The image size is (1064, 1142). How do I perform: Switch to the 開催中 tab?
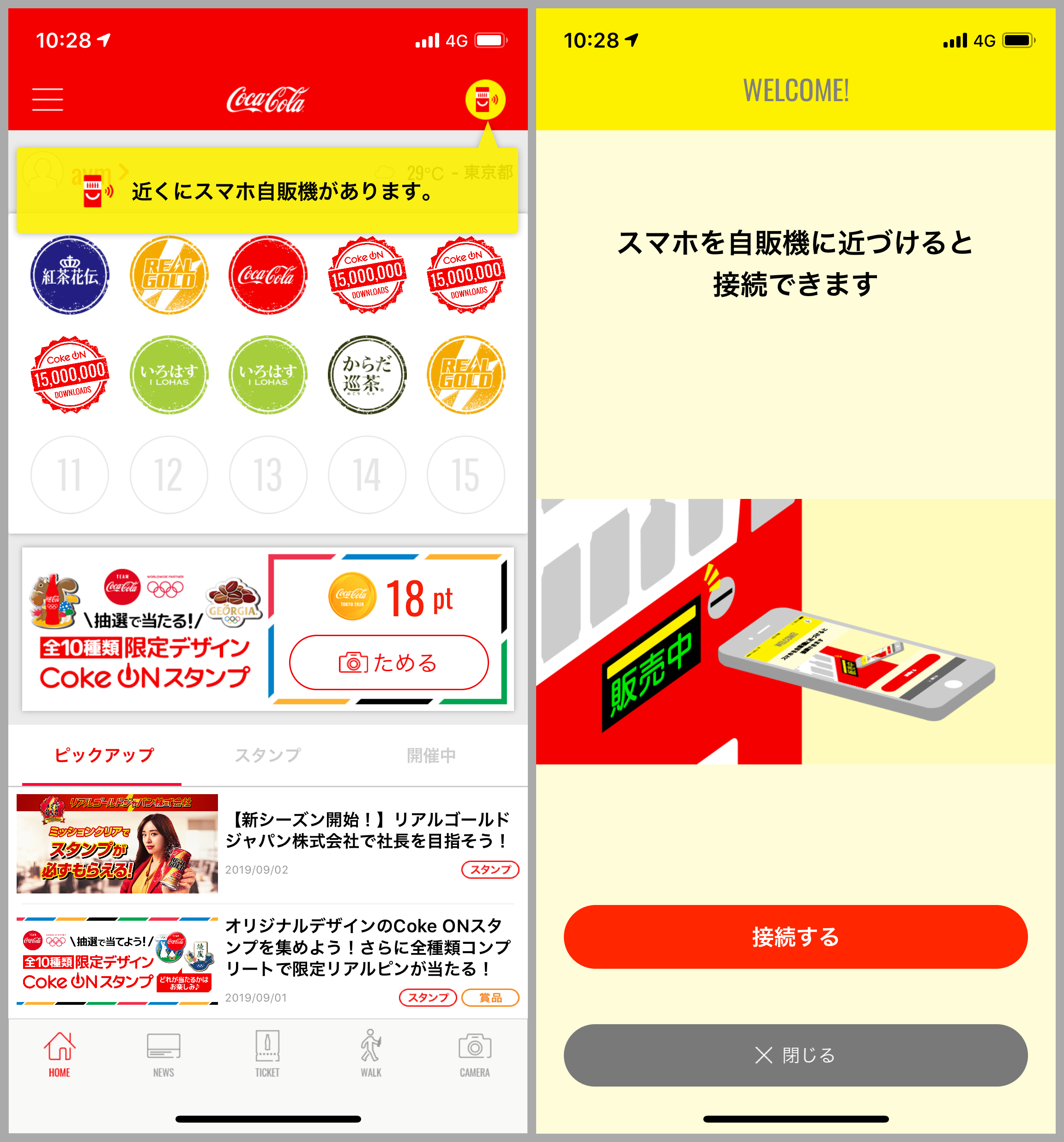(x=431, y=755)
